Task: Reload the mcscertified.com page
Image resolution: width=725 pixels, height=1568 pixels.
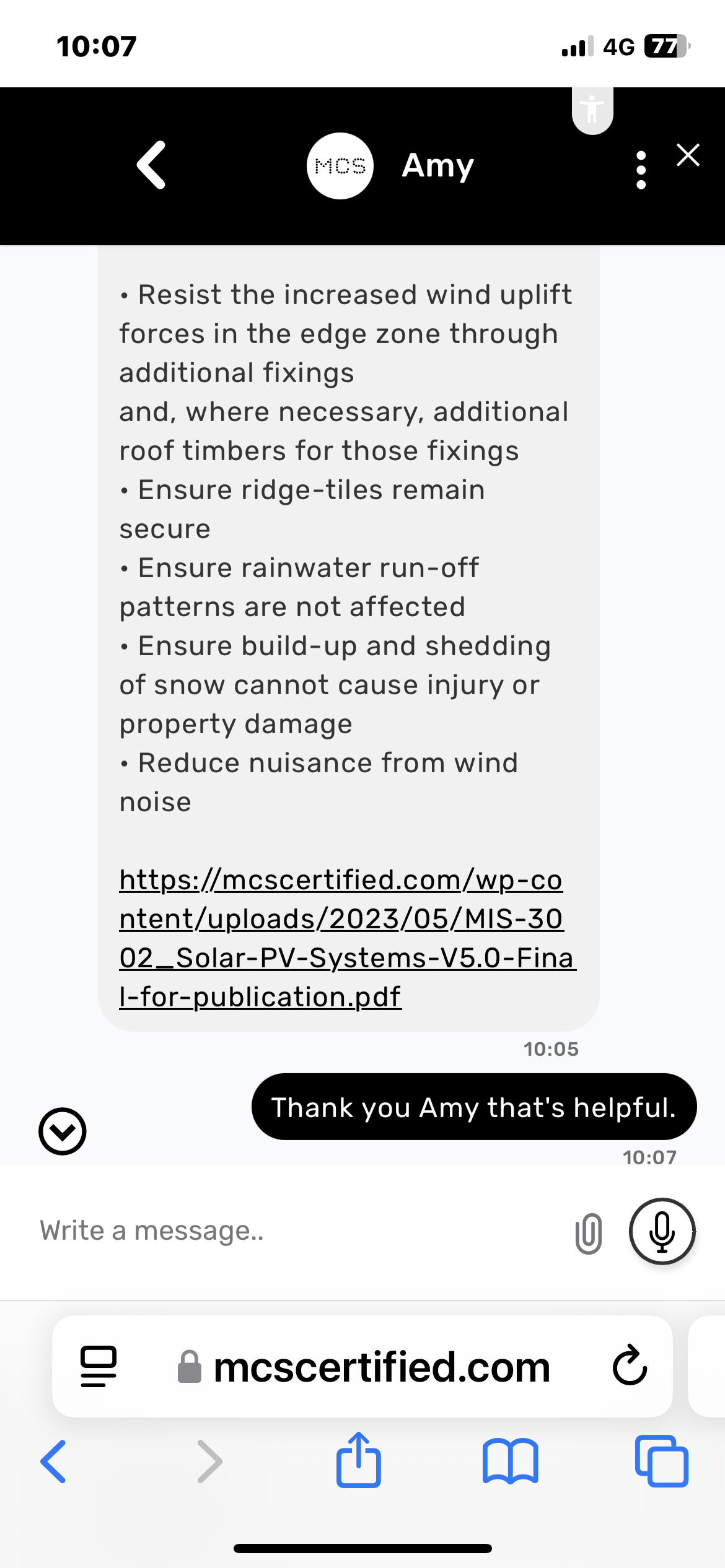Action: pyautogui.click(x=630, y=1366)
